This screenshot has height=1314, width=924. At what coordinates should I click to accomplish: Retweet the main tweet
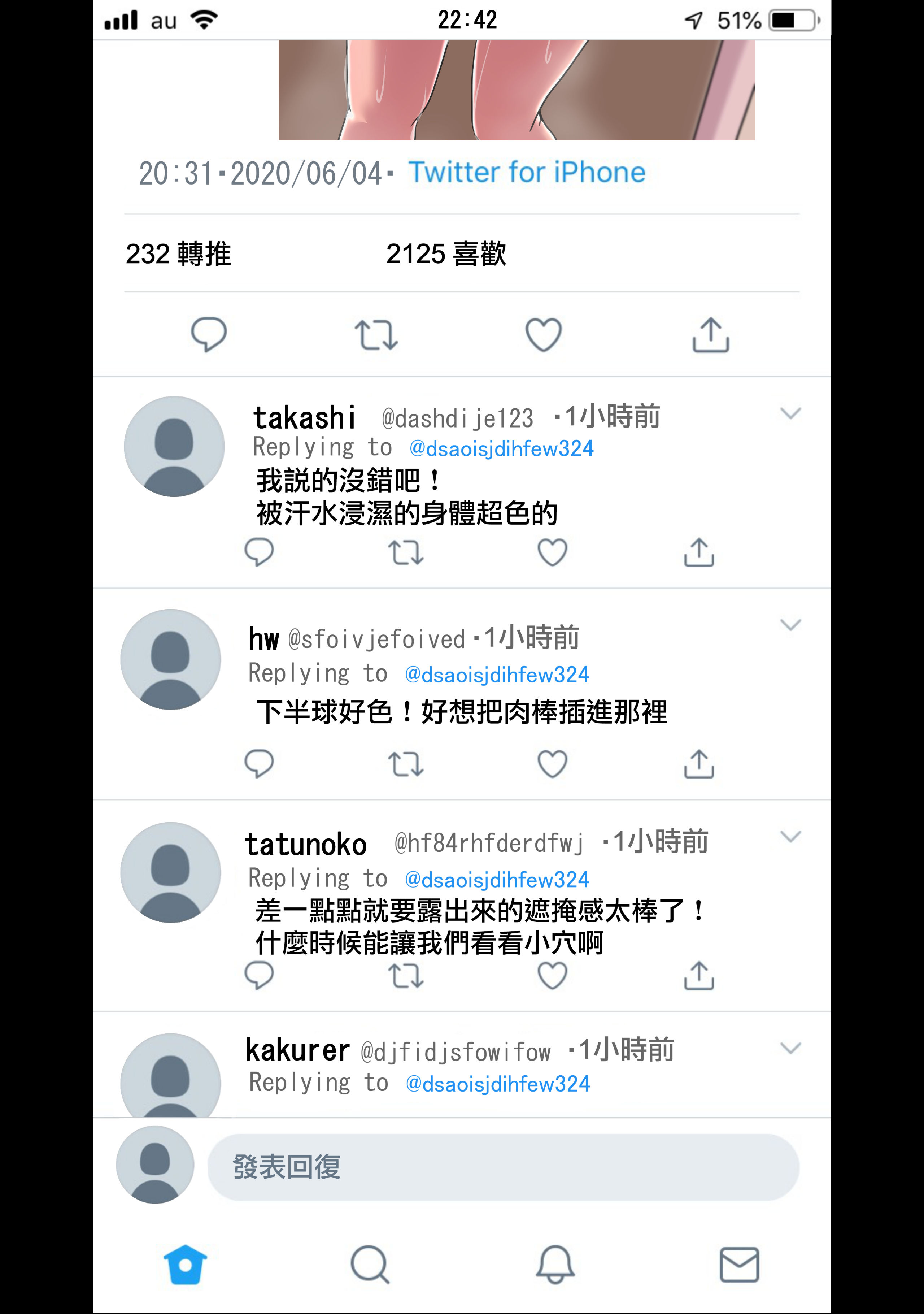click(376, 335)
